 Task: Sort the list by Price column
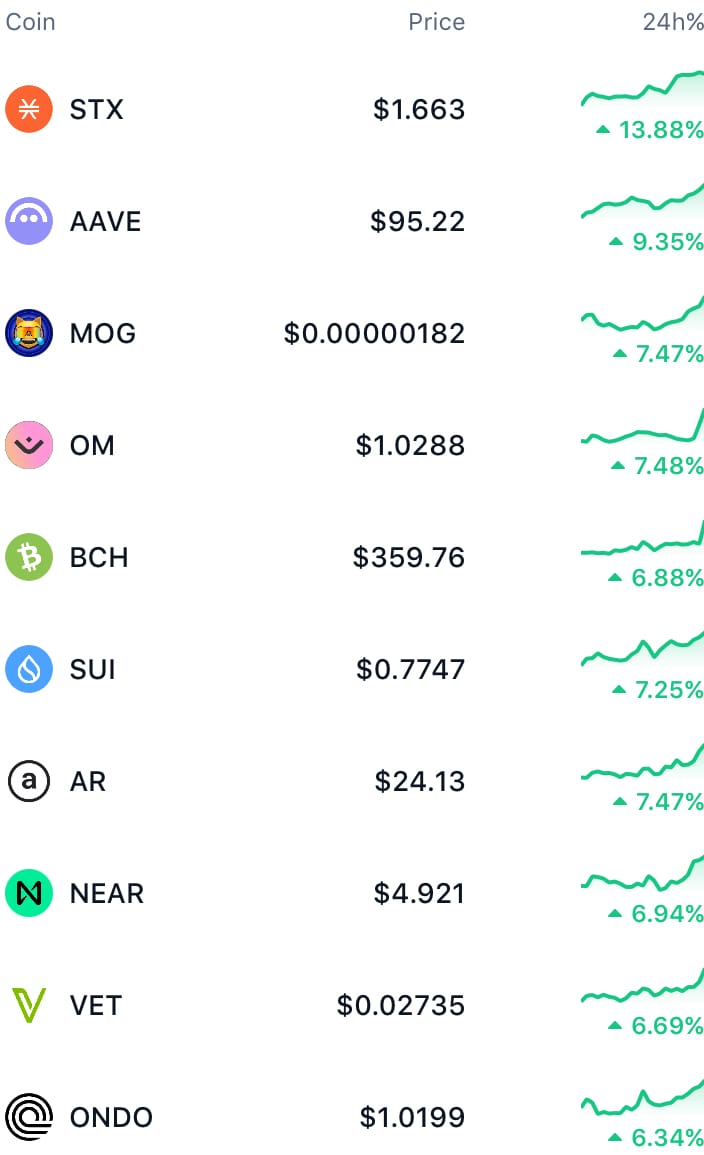point(437,22)
